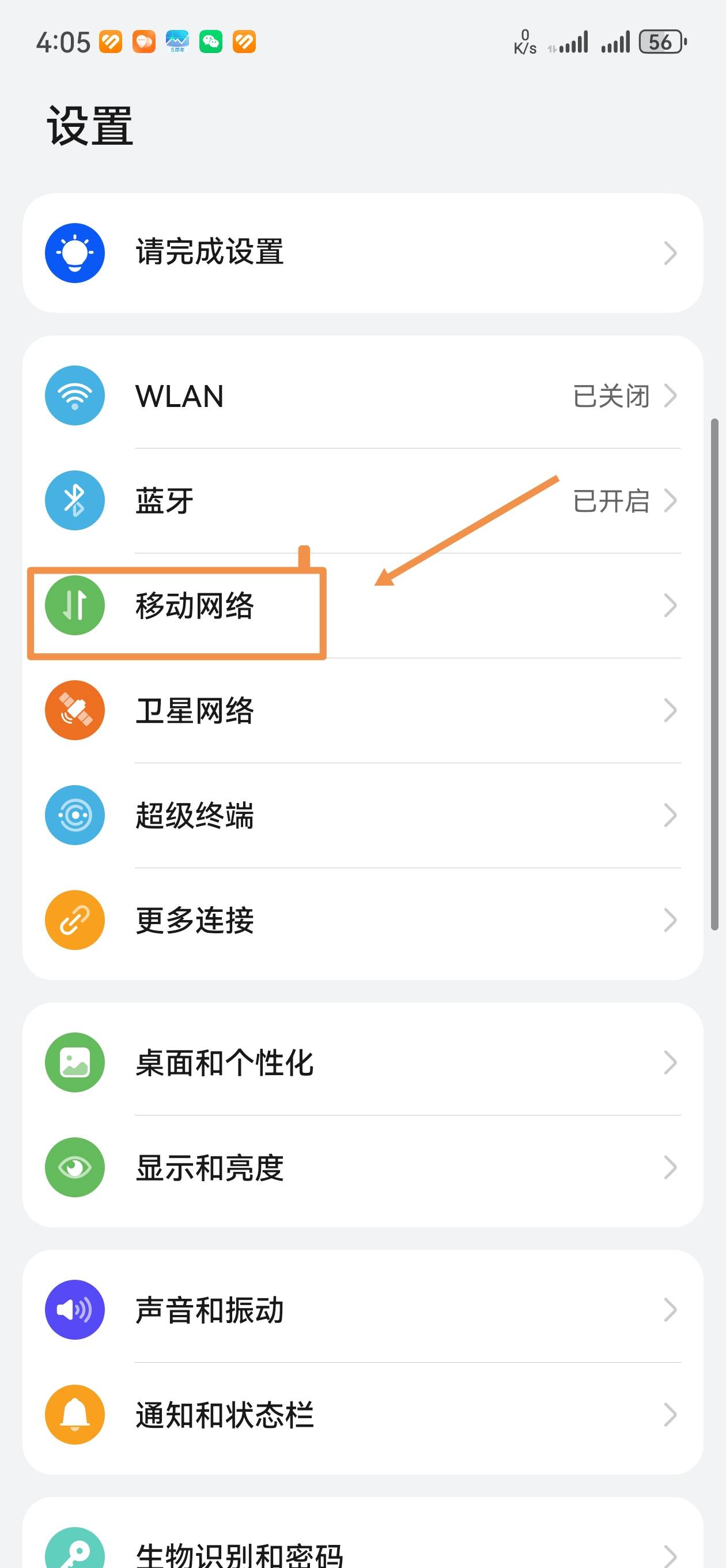Image resolution: width=726 pixels, height=1568 pixels.
Task: Open 移动网络 settings
Action: [362, 606]
